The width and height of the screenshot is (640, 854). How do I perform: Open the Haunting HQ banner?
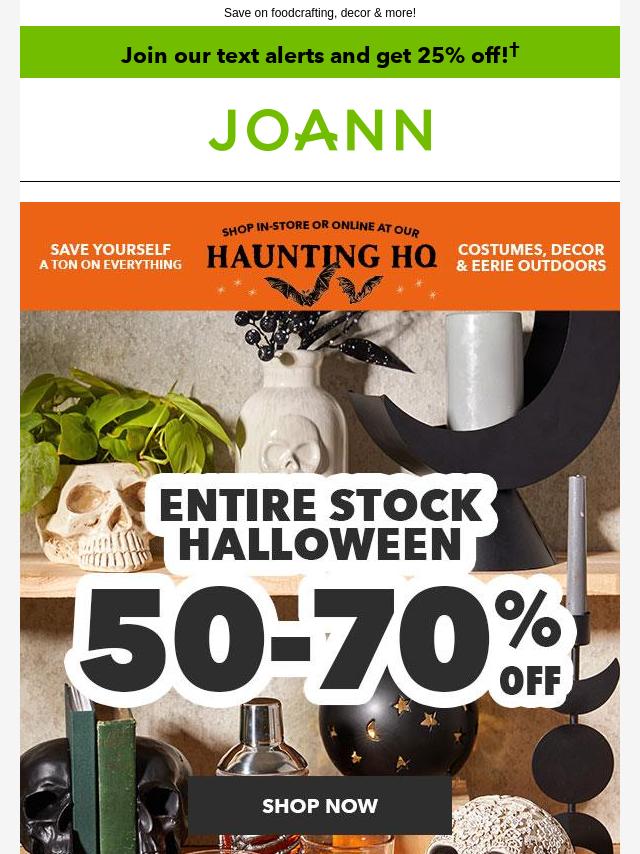point(320,257)
